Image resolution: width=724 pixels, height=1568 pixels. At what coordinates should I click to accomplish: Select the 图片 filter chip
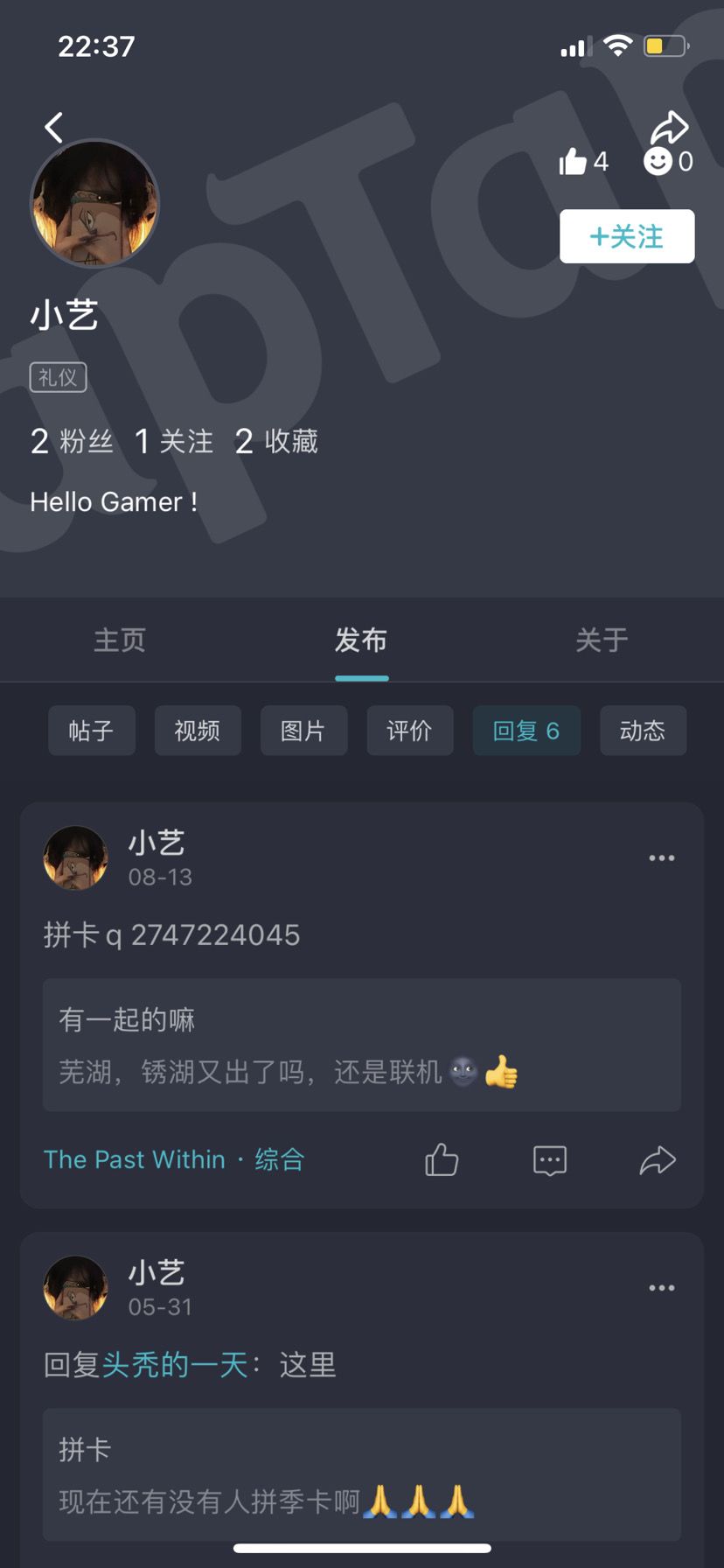point(303,731)
